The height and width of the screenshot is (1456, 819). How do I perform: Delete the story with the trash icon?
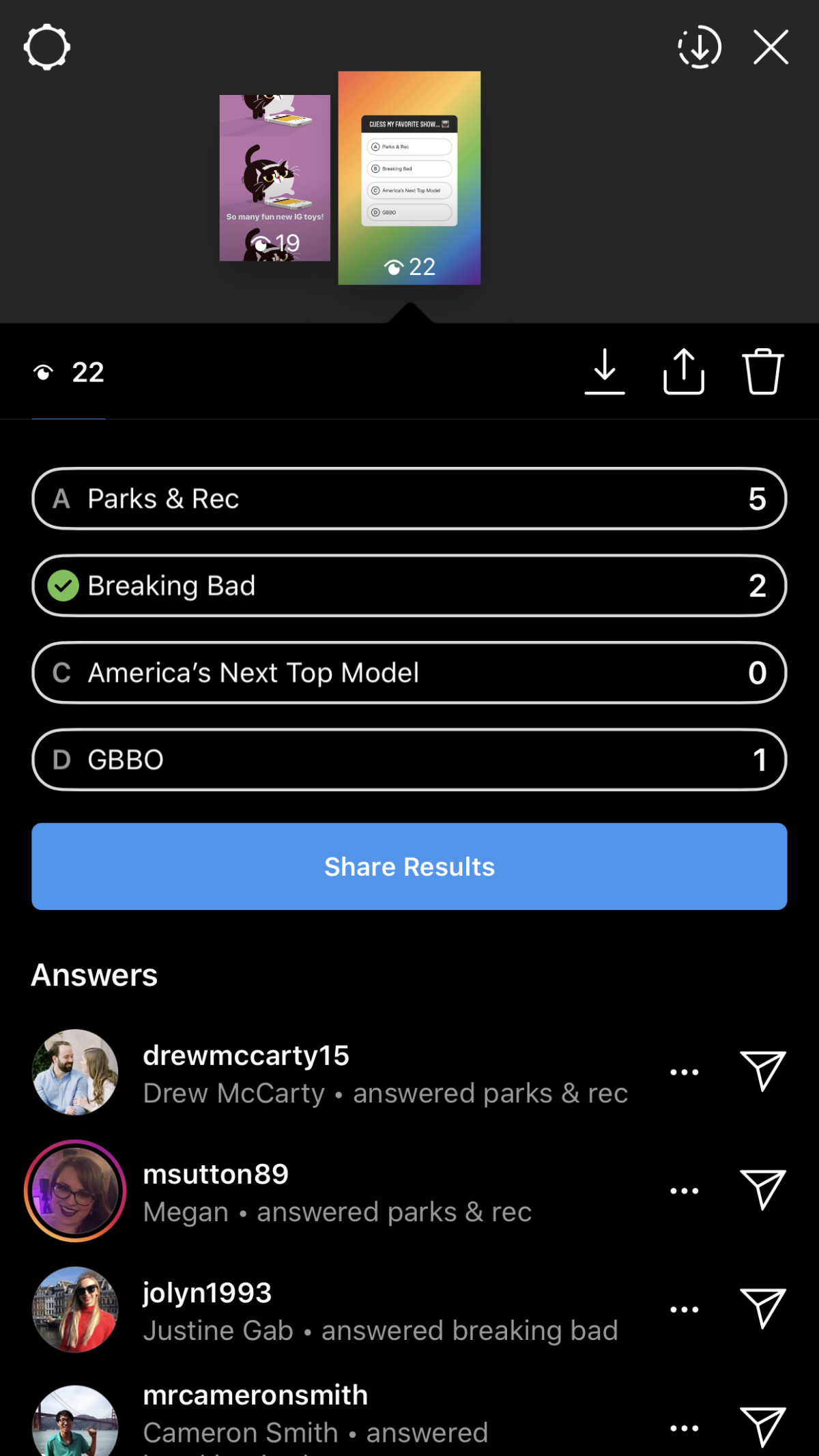[x=762, y=371]
